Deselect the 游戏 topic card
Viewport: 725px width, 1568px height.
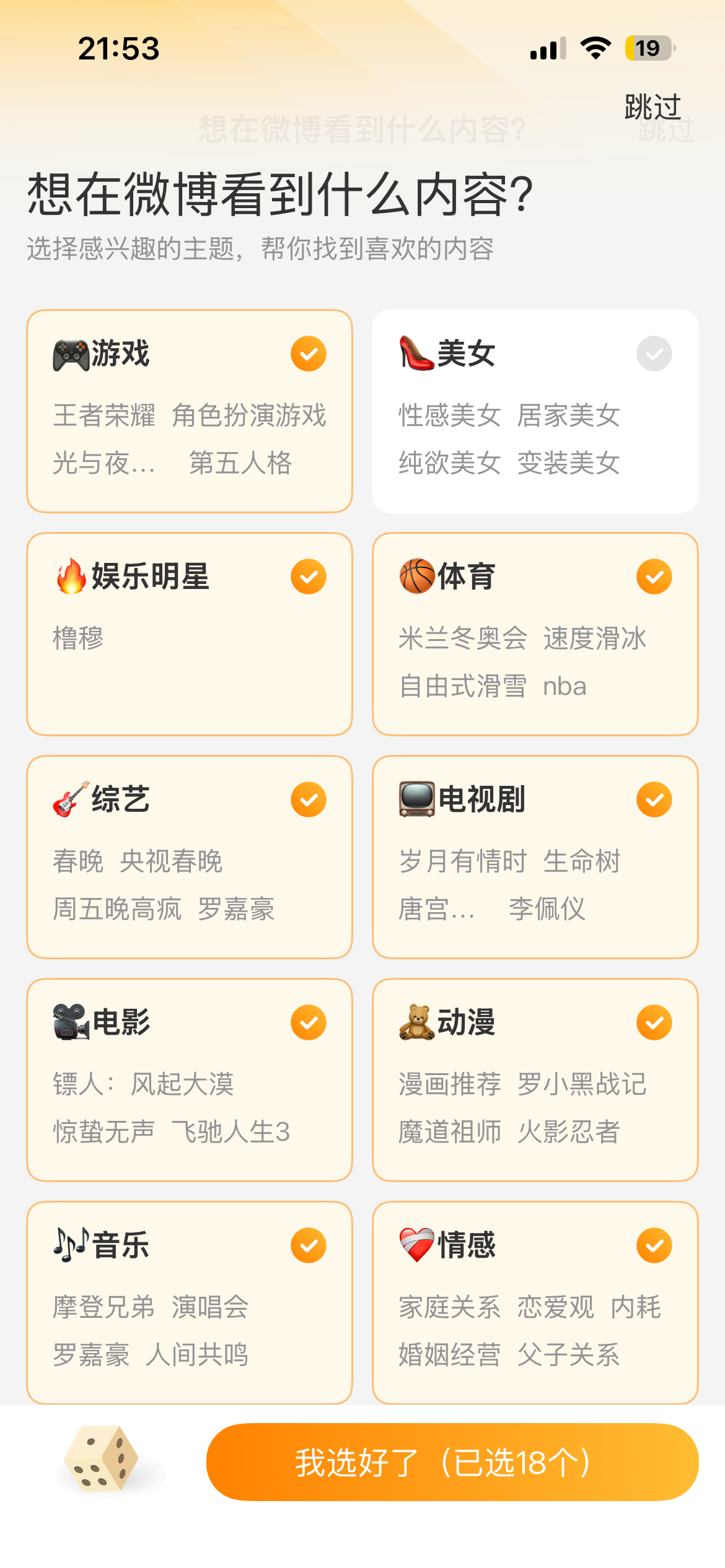pyautogui.click(x=190, y=411)
